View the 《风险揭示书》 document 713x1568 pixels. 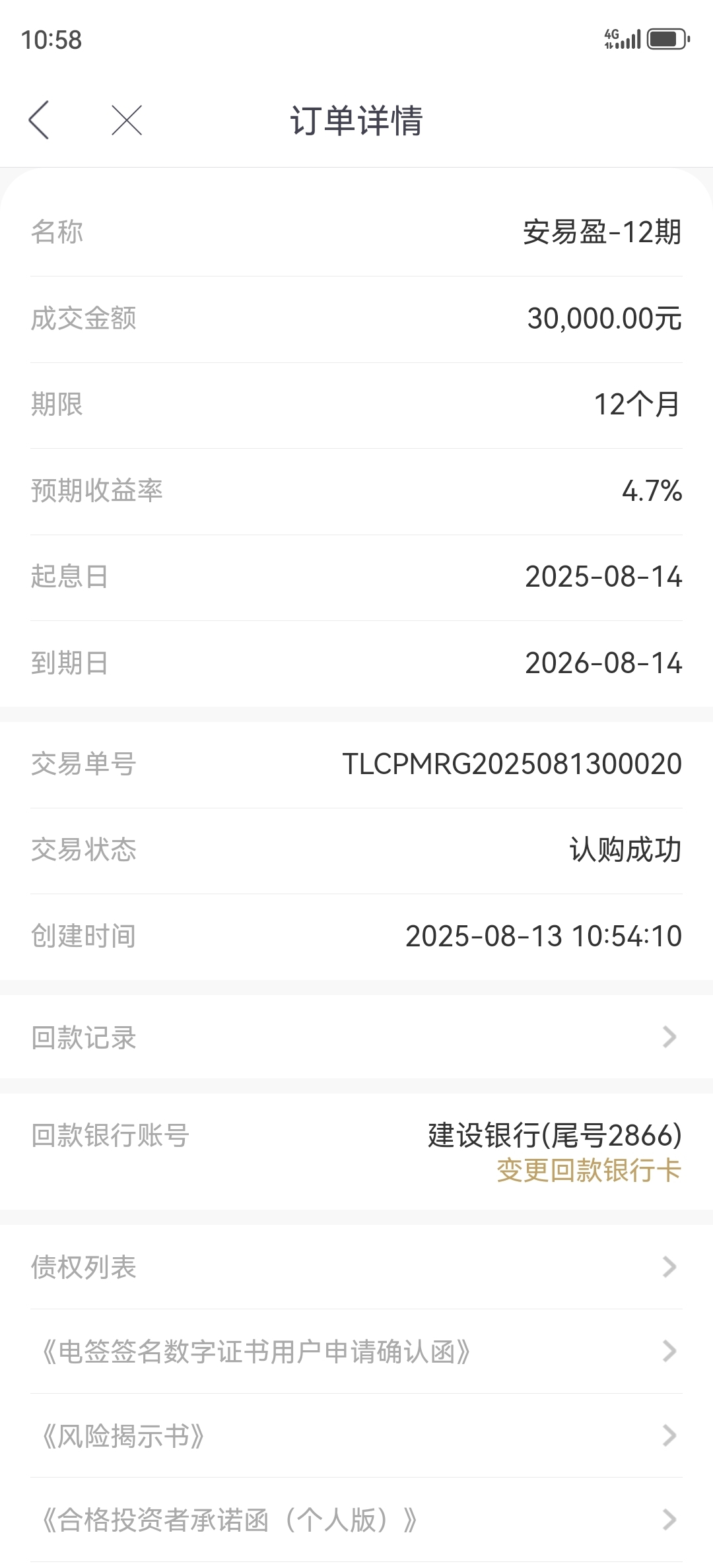[356, 1435]
